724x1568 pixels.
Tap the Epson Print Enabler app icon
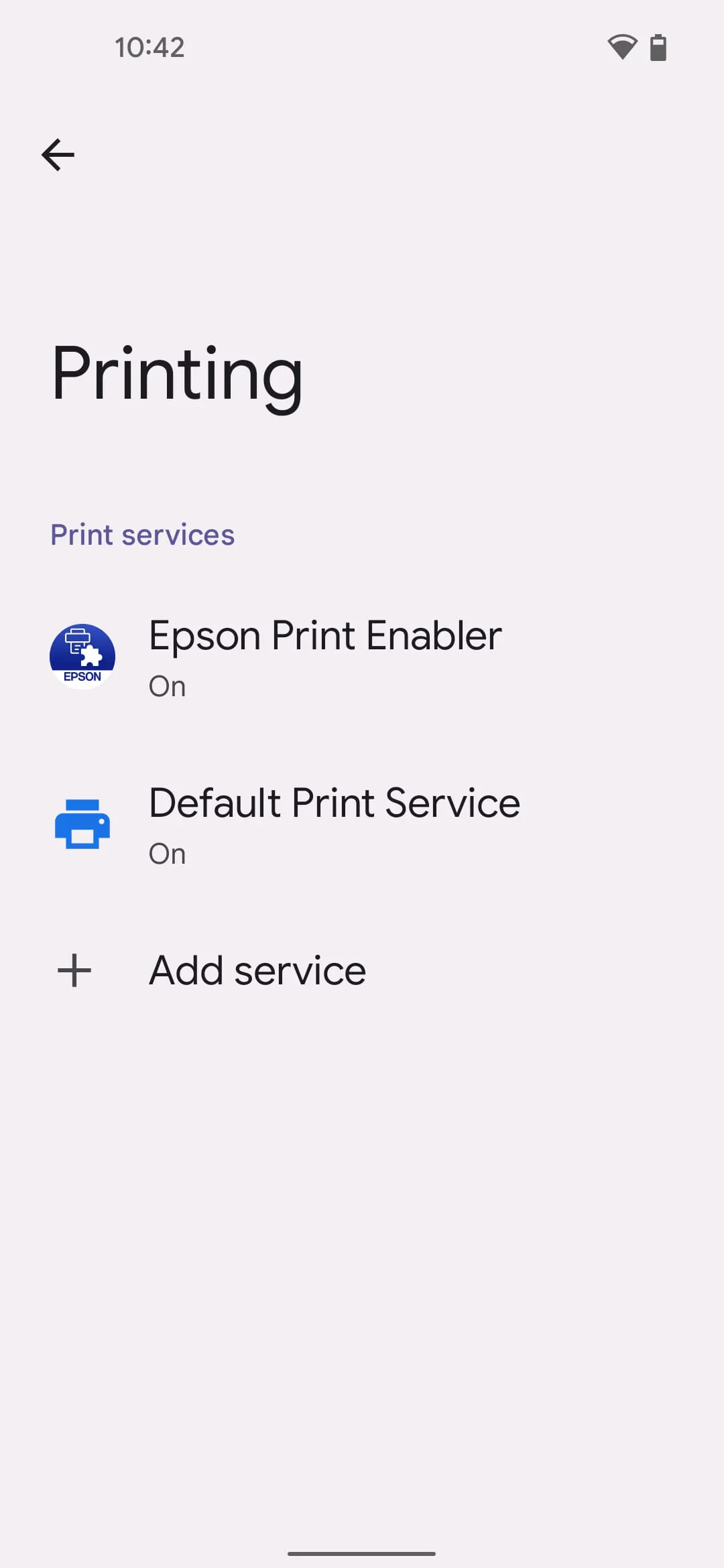[82, 655]
